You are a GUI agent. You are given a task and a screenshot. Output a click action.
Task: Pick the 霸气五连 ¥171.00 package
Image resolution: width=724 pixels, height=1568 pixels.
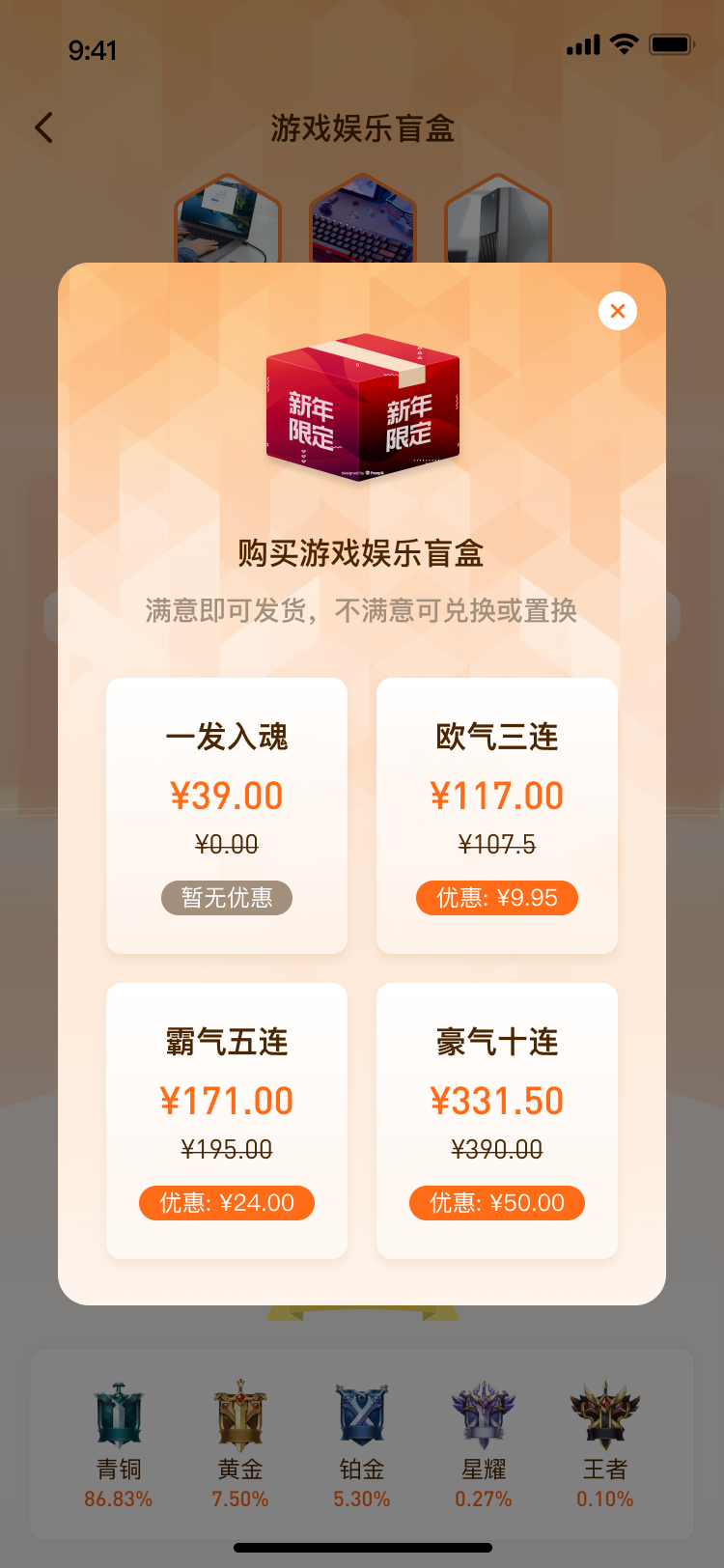pyautogui.click(x=227, y=1120)
